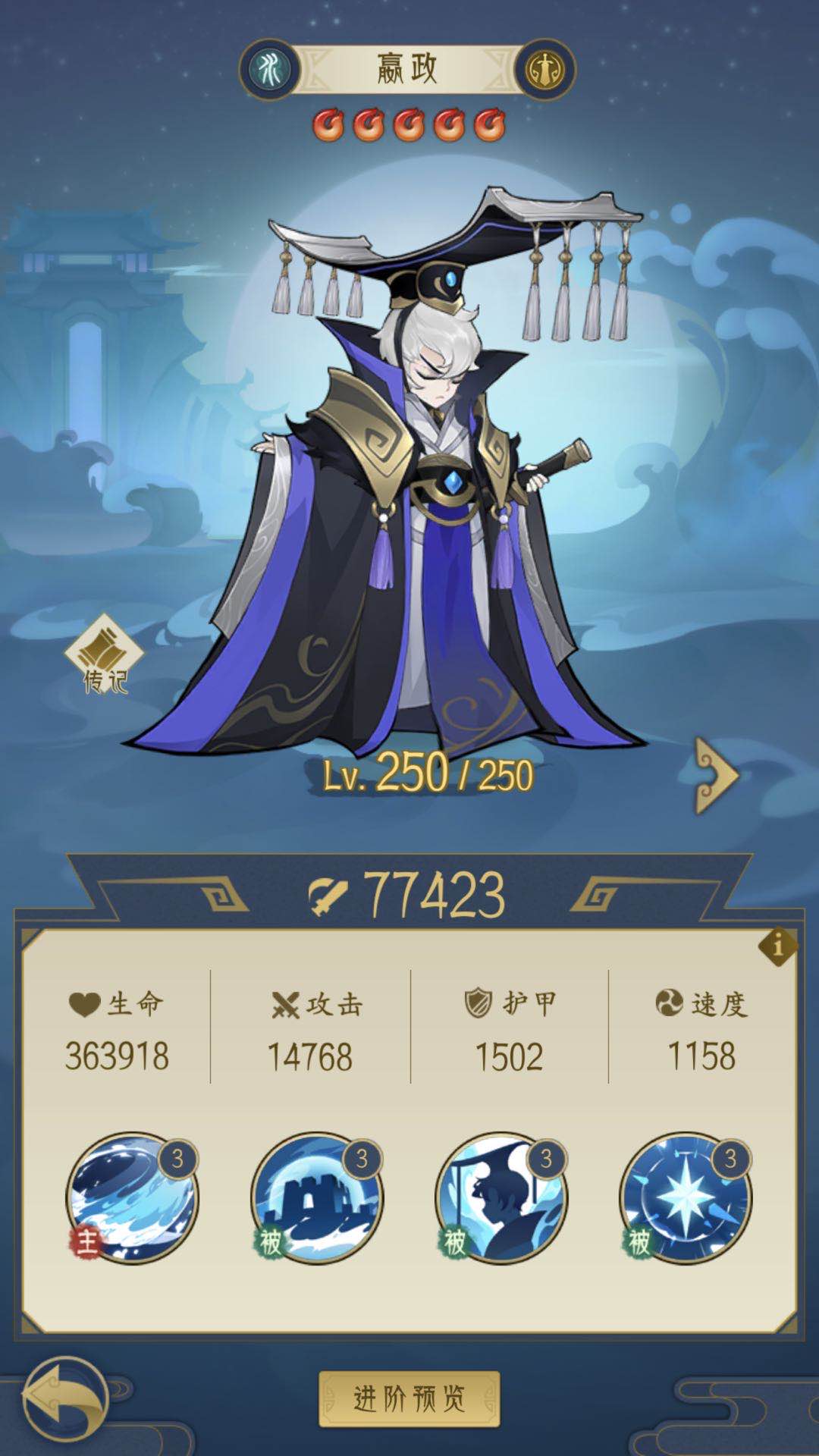View the star compass passive skill
The height and width of the screenshot is (1456, 819).
(686, 1198)
